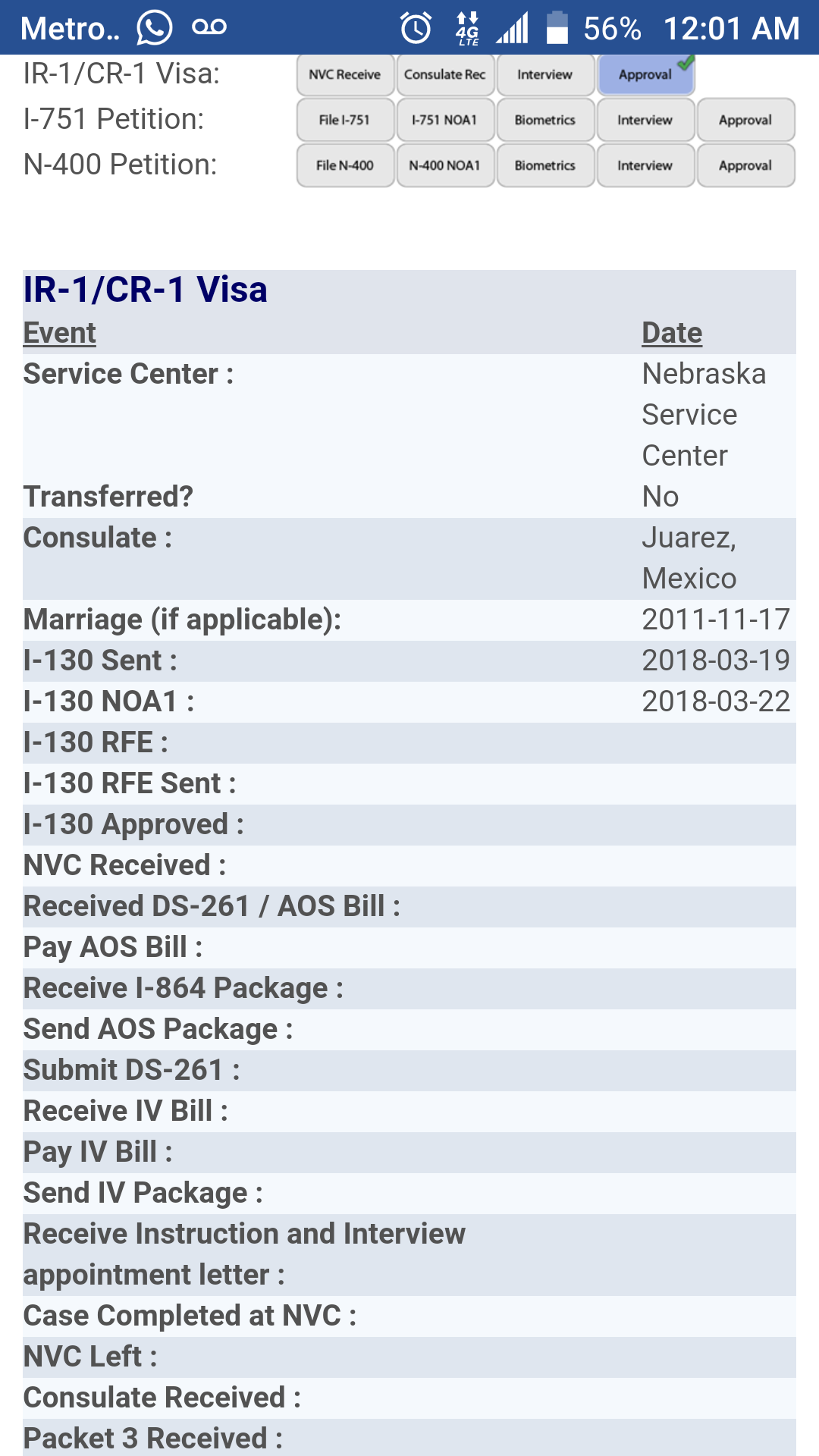Tap the NVC Receive step button

coord(345,75)
